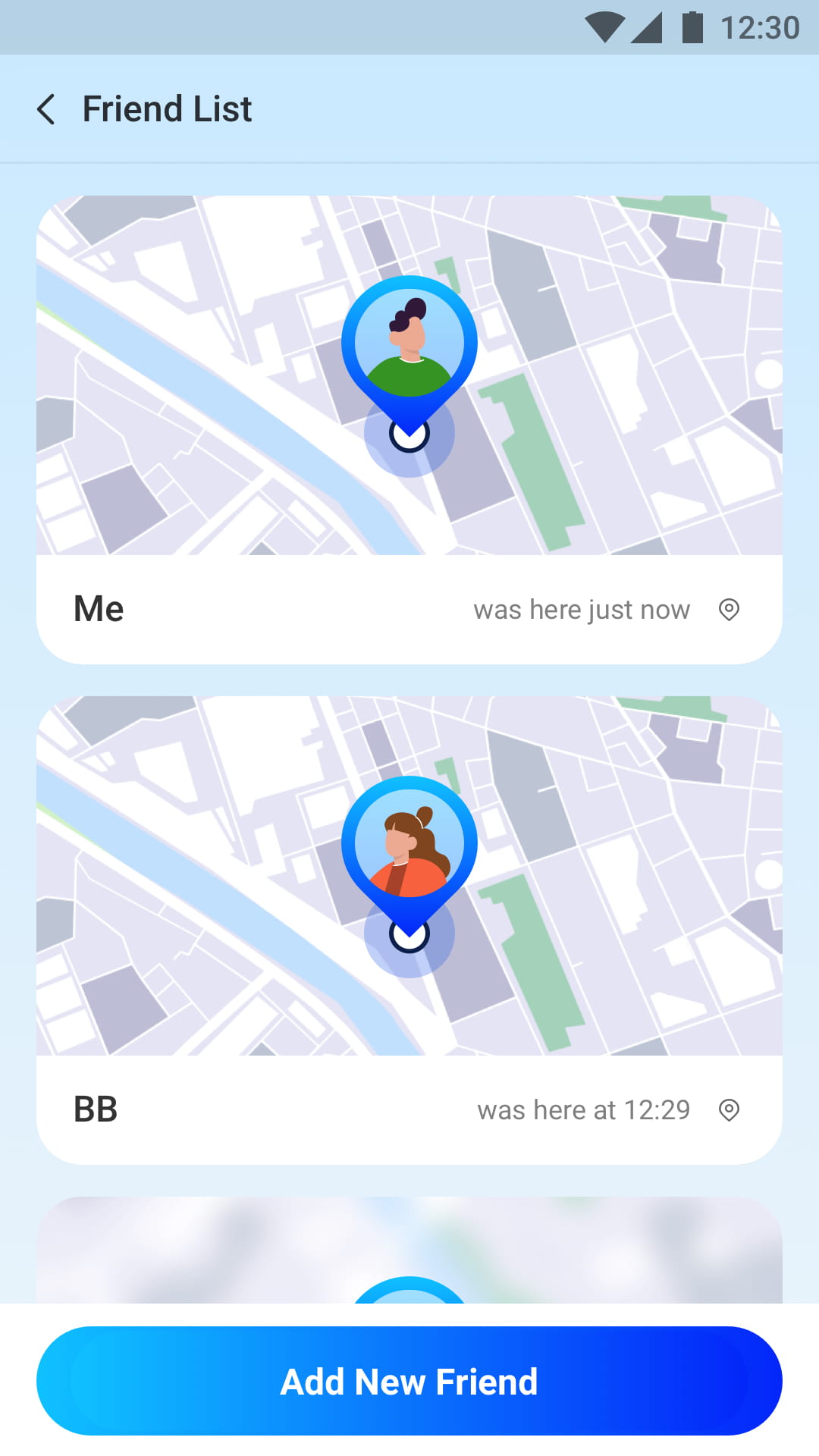
Task: Open BB's location map card
Action: pyautogui.click(x=409, y=876)
